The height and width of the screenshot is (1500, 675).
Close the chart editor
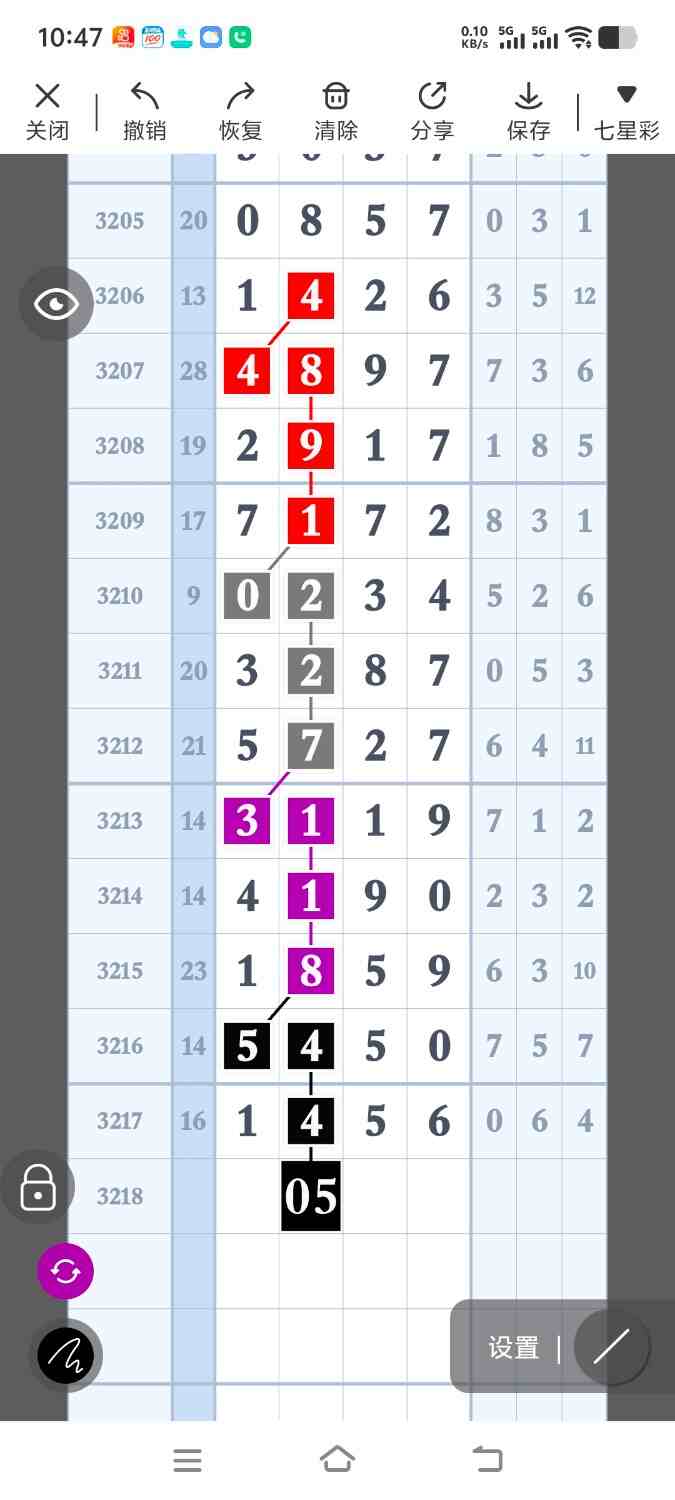point(47,111)
